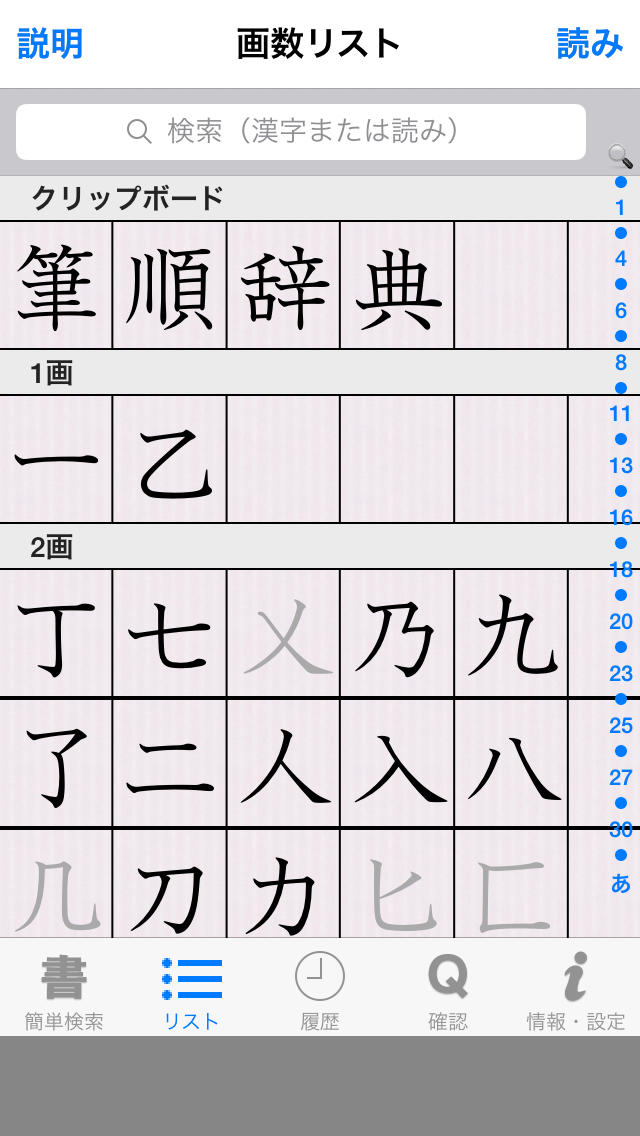This screenshot has height=1136, width=640.
Task: View the kanji 九
Action: (511, 634)
